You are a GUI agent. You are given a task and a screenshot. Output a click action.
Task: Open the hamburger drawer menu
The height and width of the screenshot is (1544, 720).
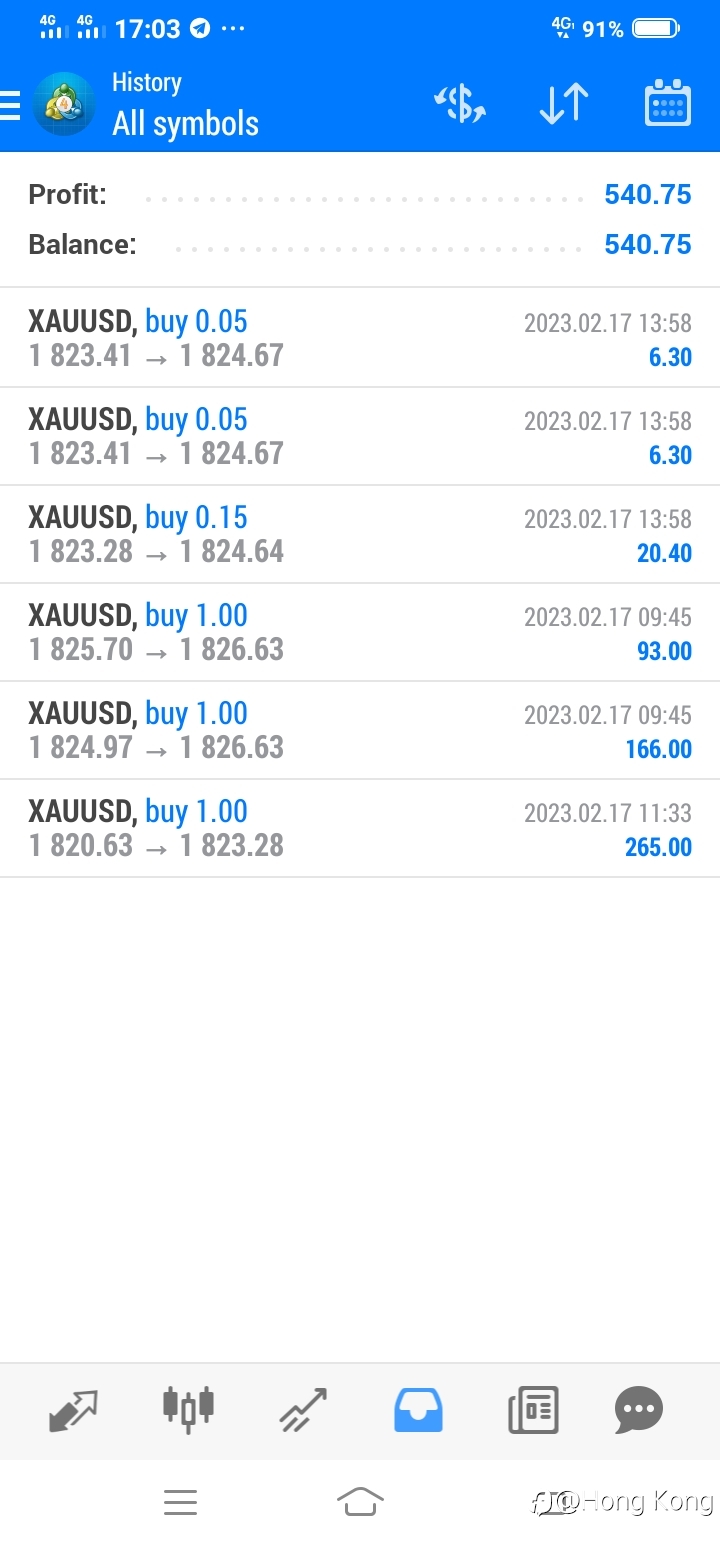pos(9,104)
